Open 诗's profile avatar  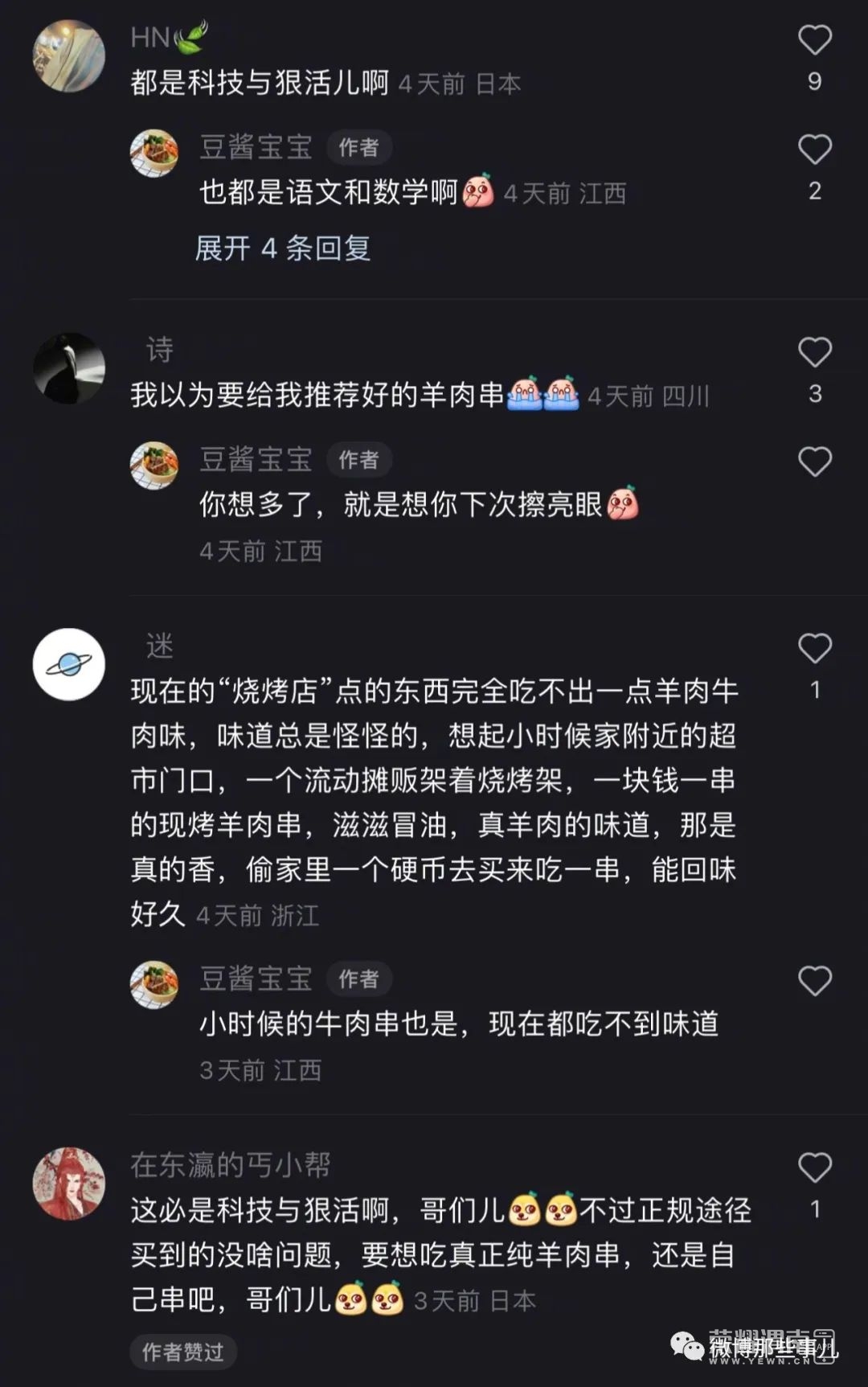69,368
